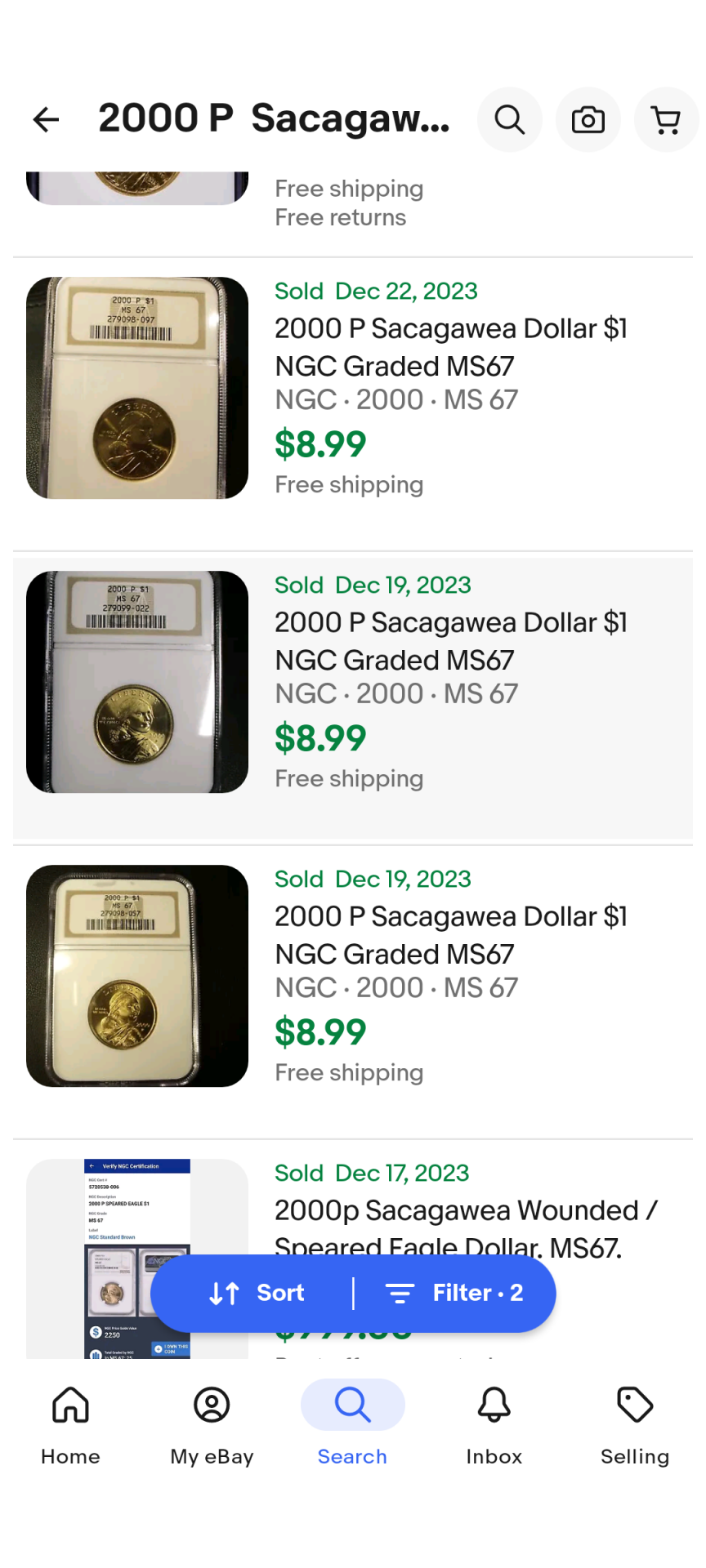Viewport: 706px width, 1568px height.
Task: Open camera image search
Action: (588, 119)
